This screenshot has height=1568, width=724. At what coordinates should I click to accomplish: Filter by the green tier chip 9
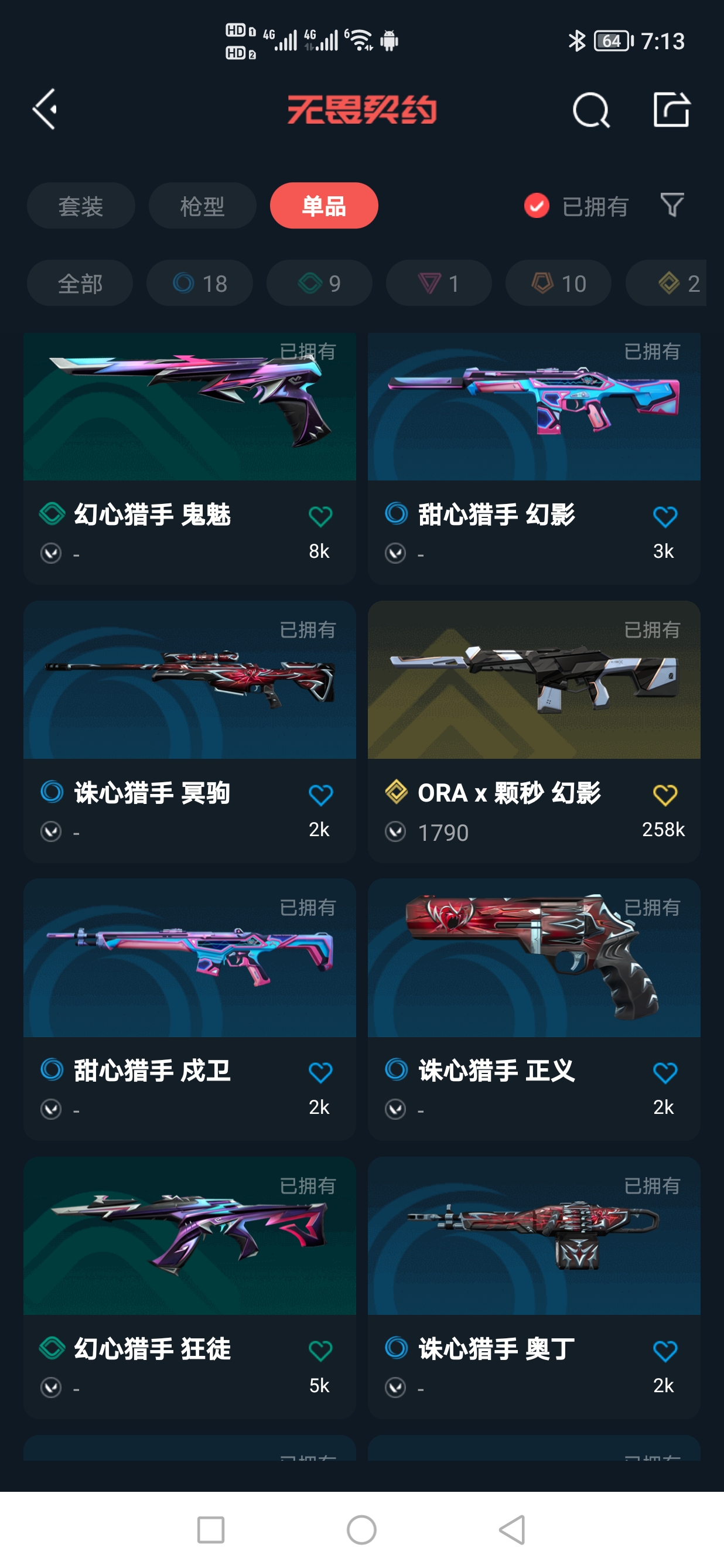coord(319,283)
